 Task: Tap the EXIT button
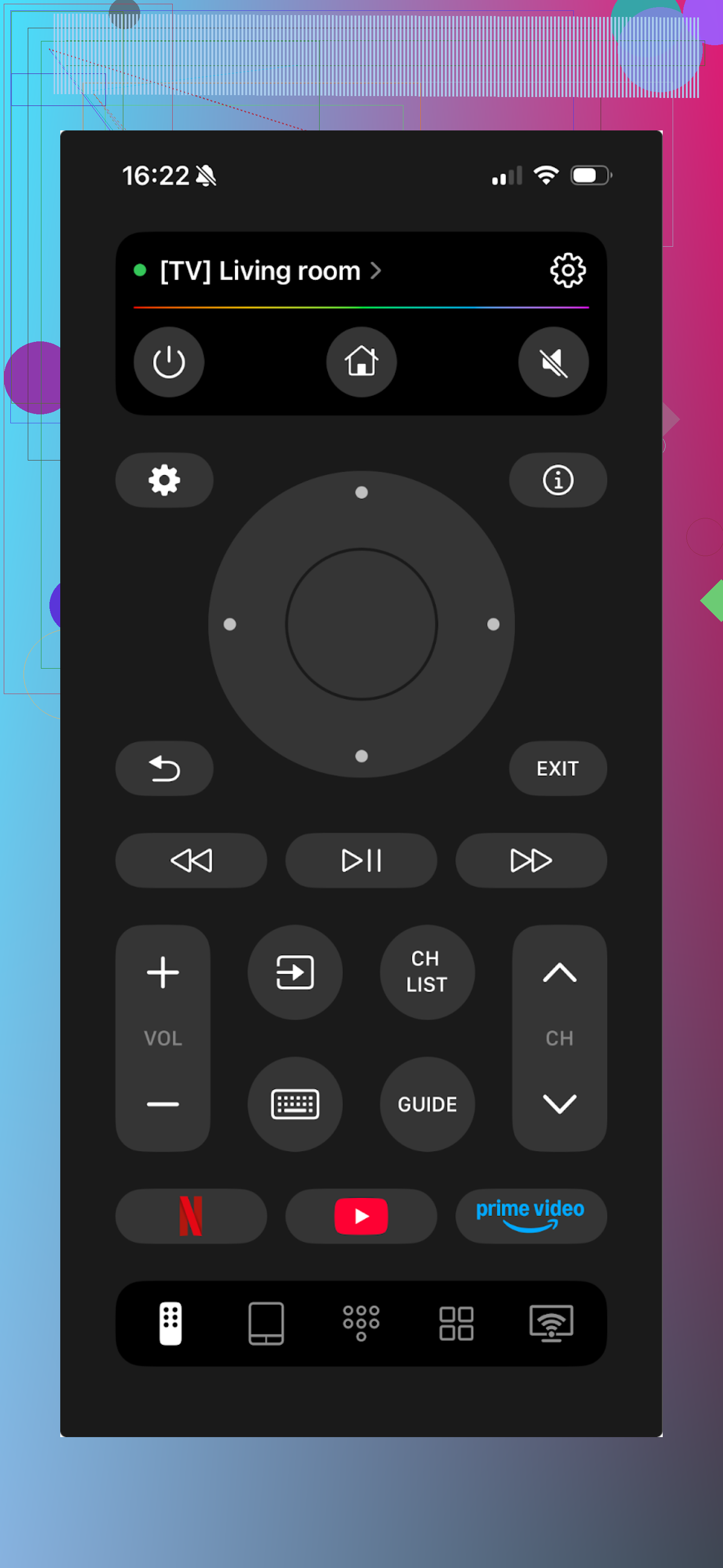(x=557, y=769)
